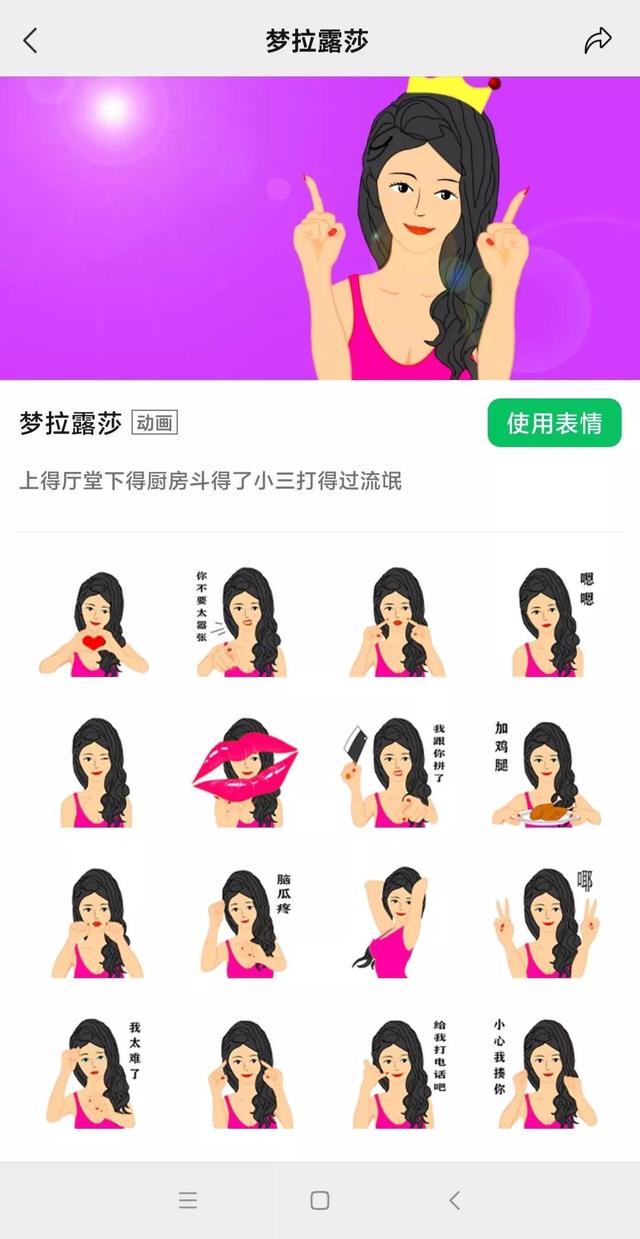Open recent apps from navigation bar
The width and height of the screenshot is (640, 1239).
(187, 1200)
